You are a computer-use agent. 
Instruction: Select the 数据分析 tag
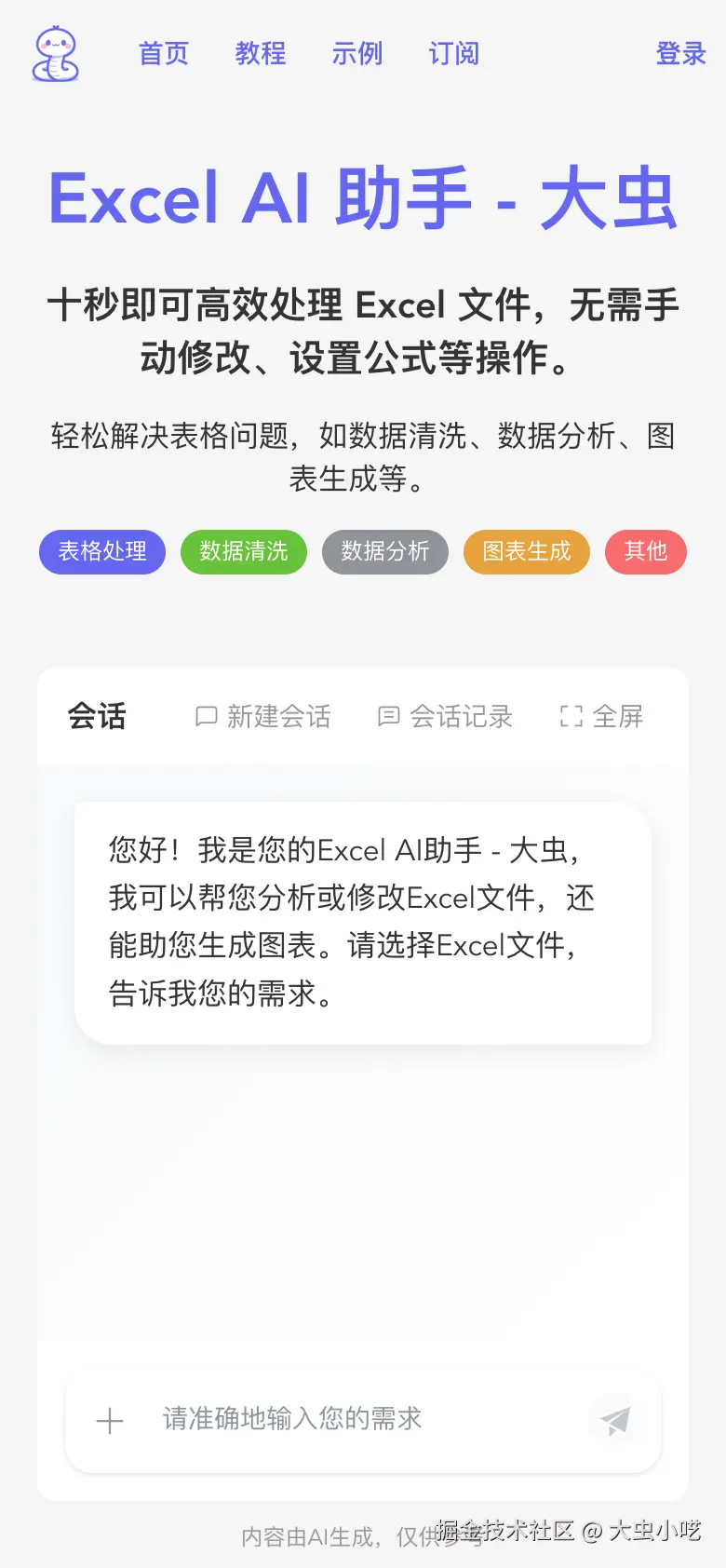[x=384, y=552]
